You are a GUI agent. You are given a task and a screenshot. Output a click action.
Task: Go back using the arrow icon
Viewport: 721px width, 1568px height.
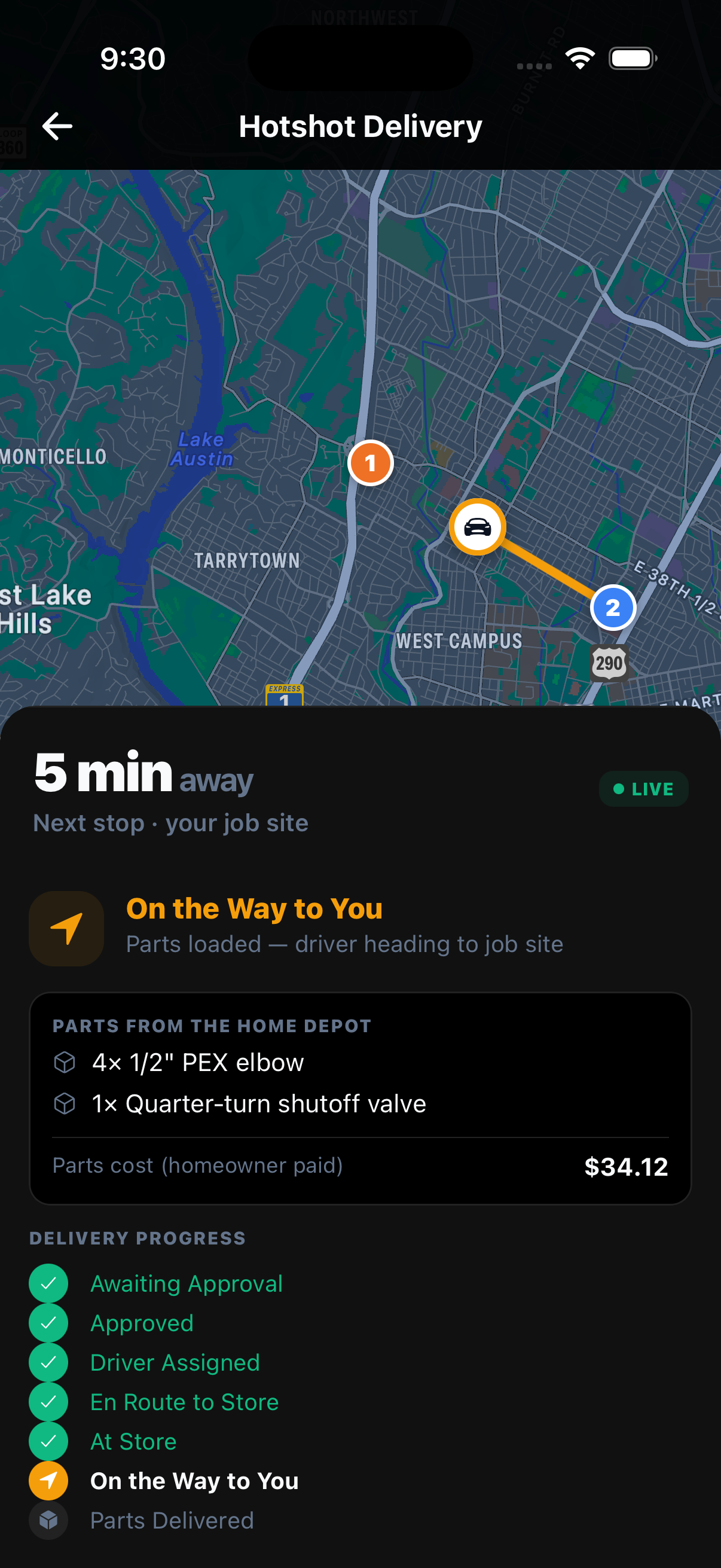pyautogui.click(x=57, y=126)
